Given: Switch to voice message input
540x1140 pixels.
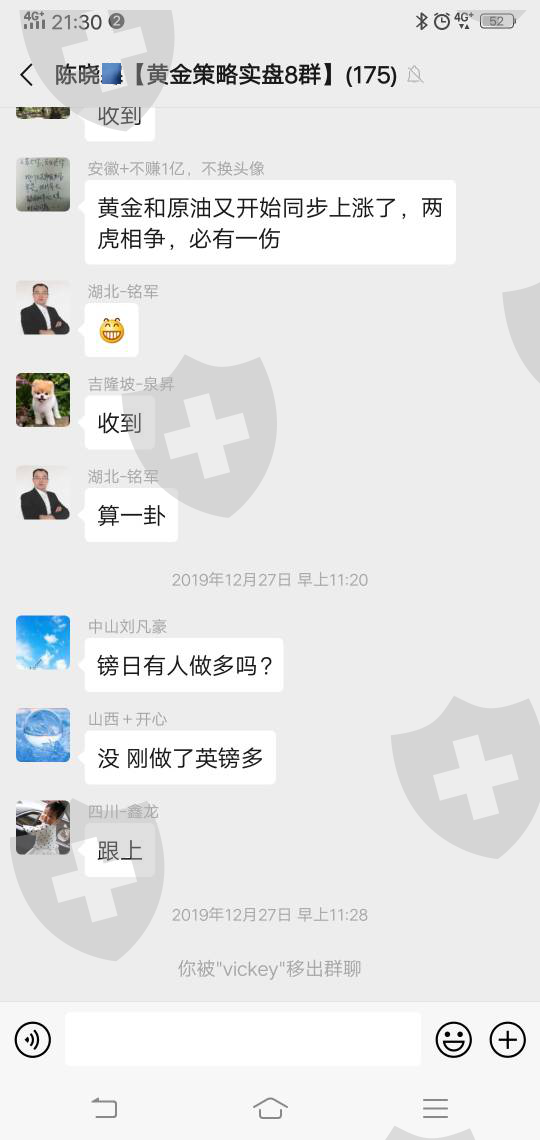Looking at the screenshot, I should pos(33,1039).
